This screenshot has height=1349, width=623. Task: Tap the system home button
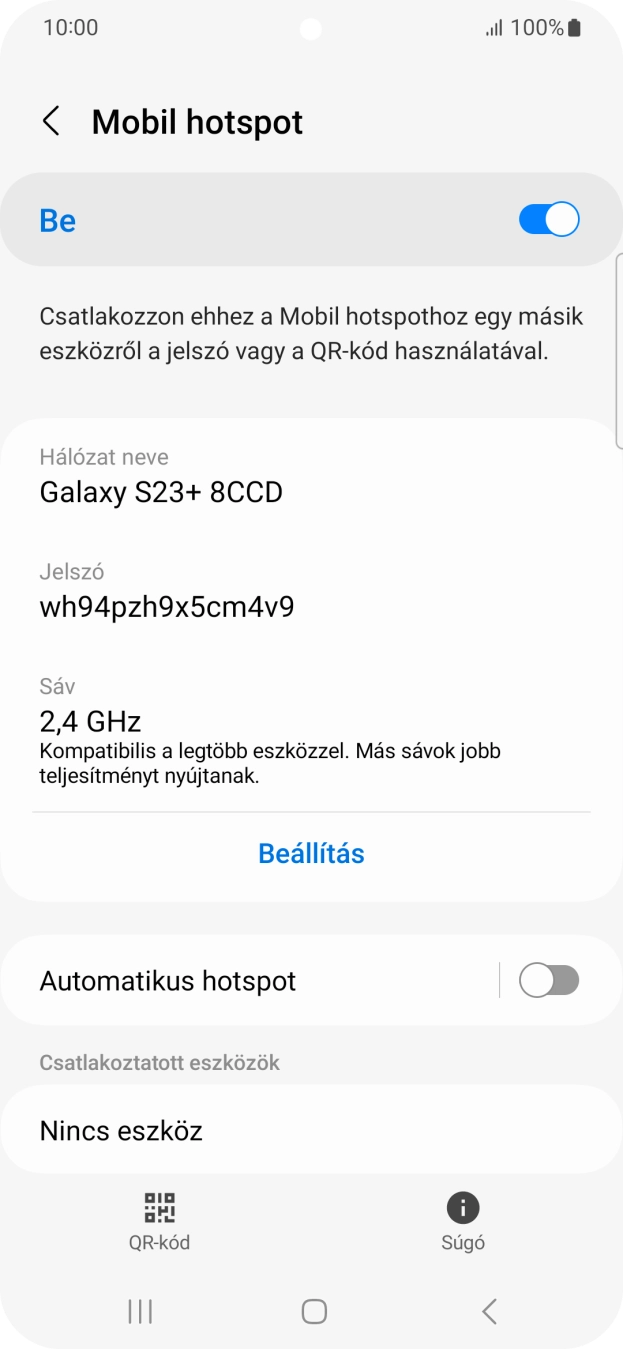(314, 1311)
